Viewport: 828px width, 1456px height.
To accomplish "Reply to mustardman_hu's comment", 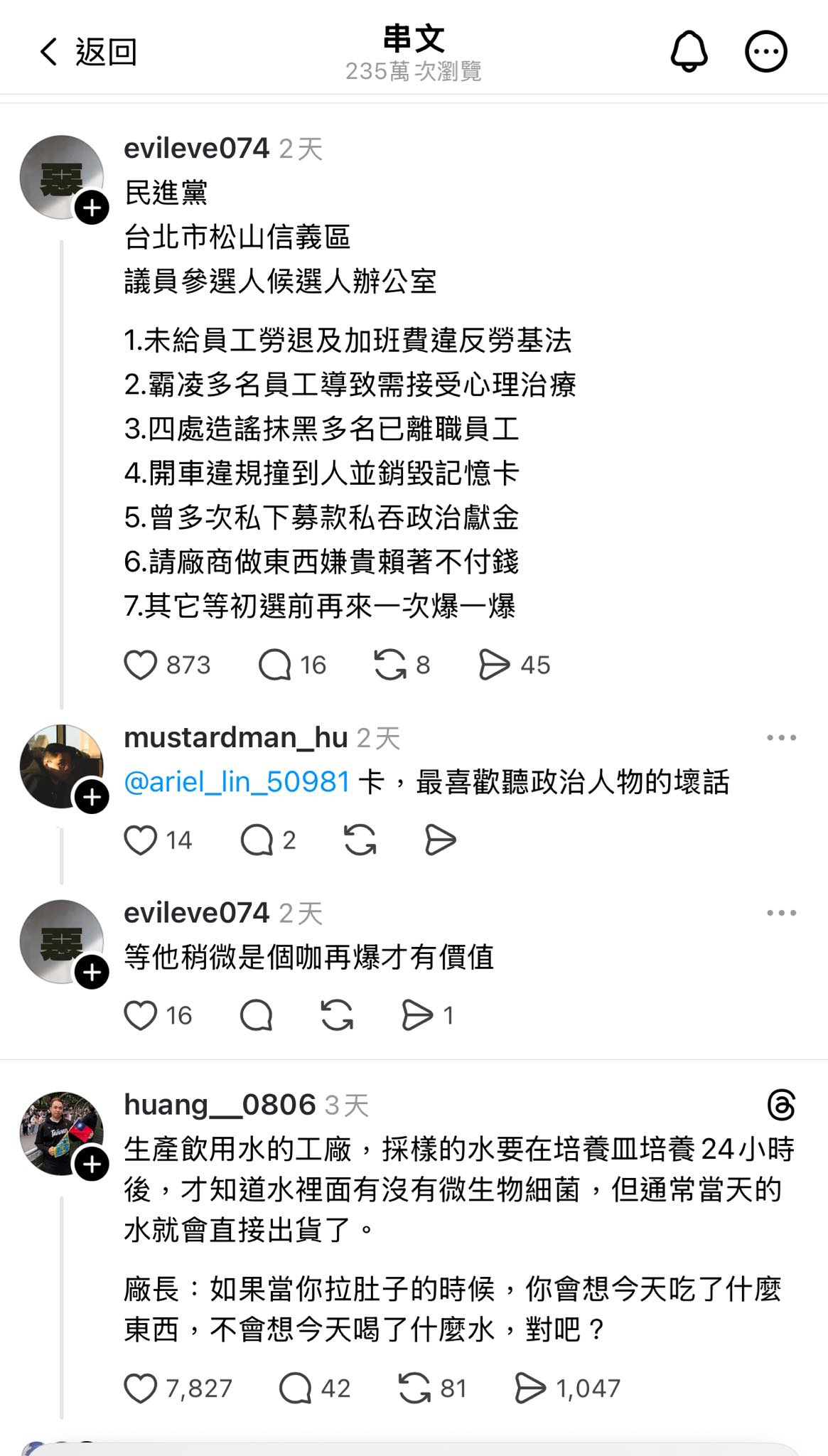I will tap(257, 840).
